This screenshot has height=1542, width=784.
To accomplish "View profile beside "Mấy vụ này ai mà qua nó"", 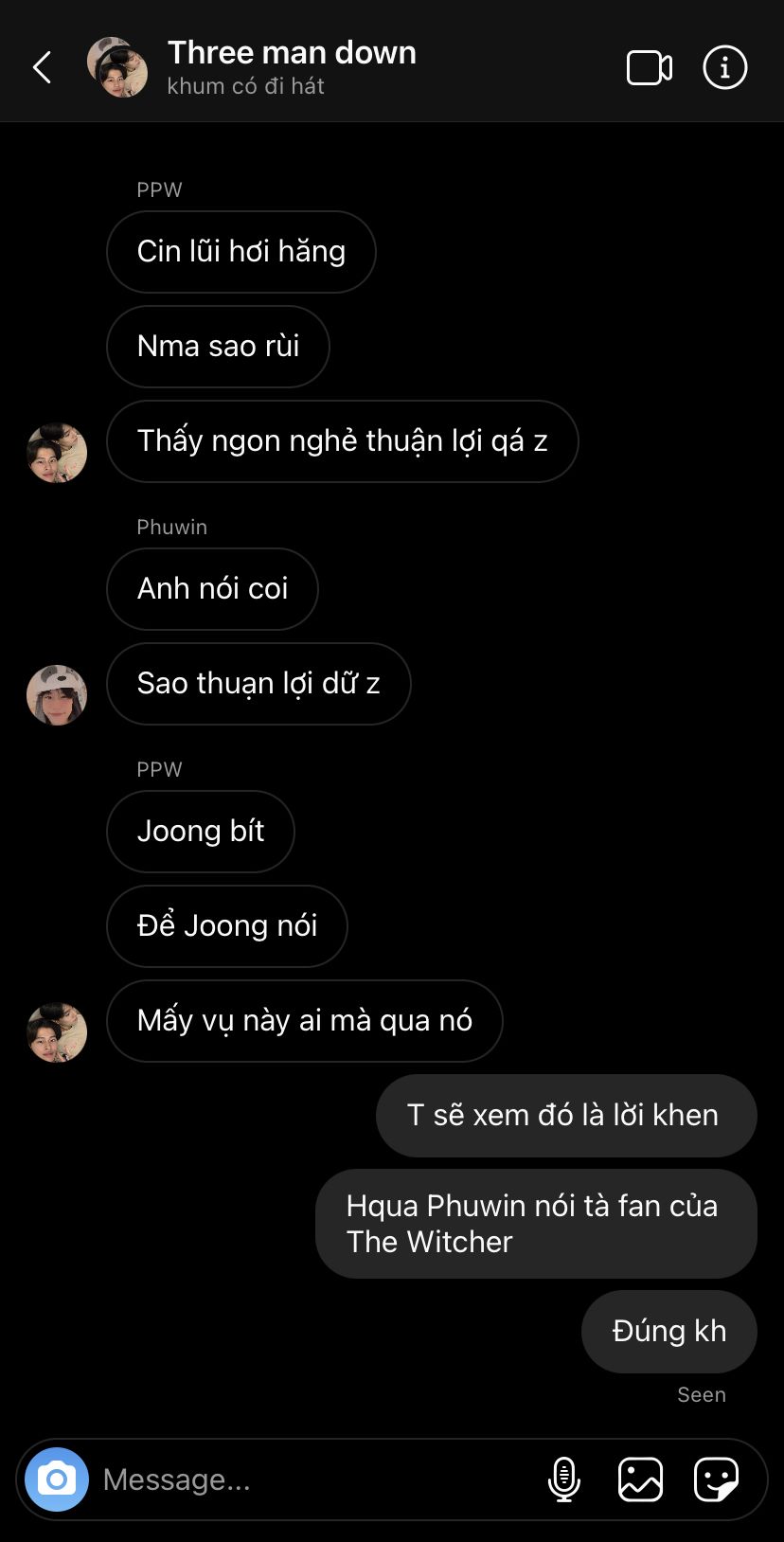I will [57, 1032].
